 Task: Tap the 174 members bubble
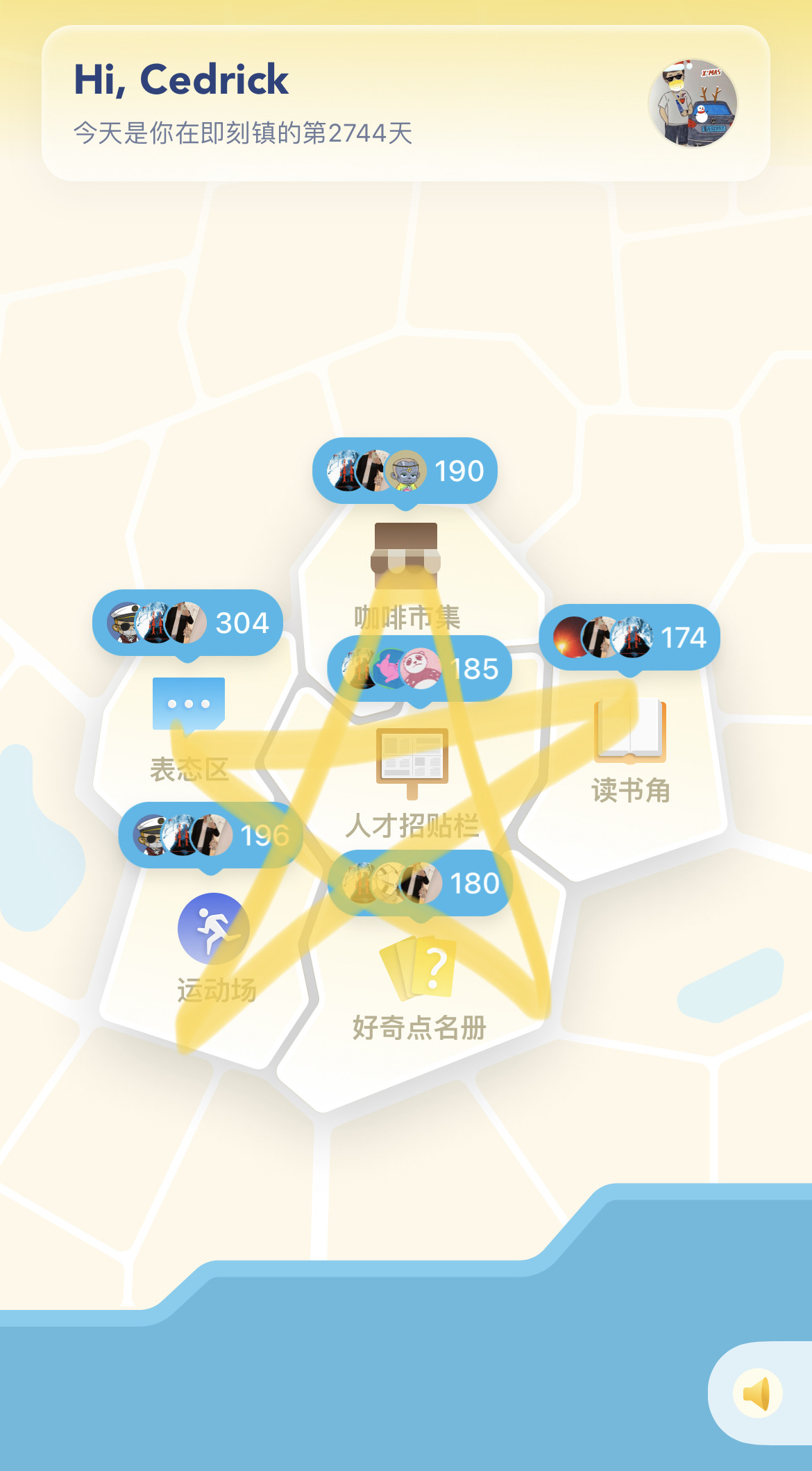click(629, 637)
